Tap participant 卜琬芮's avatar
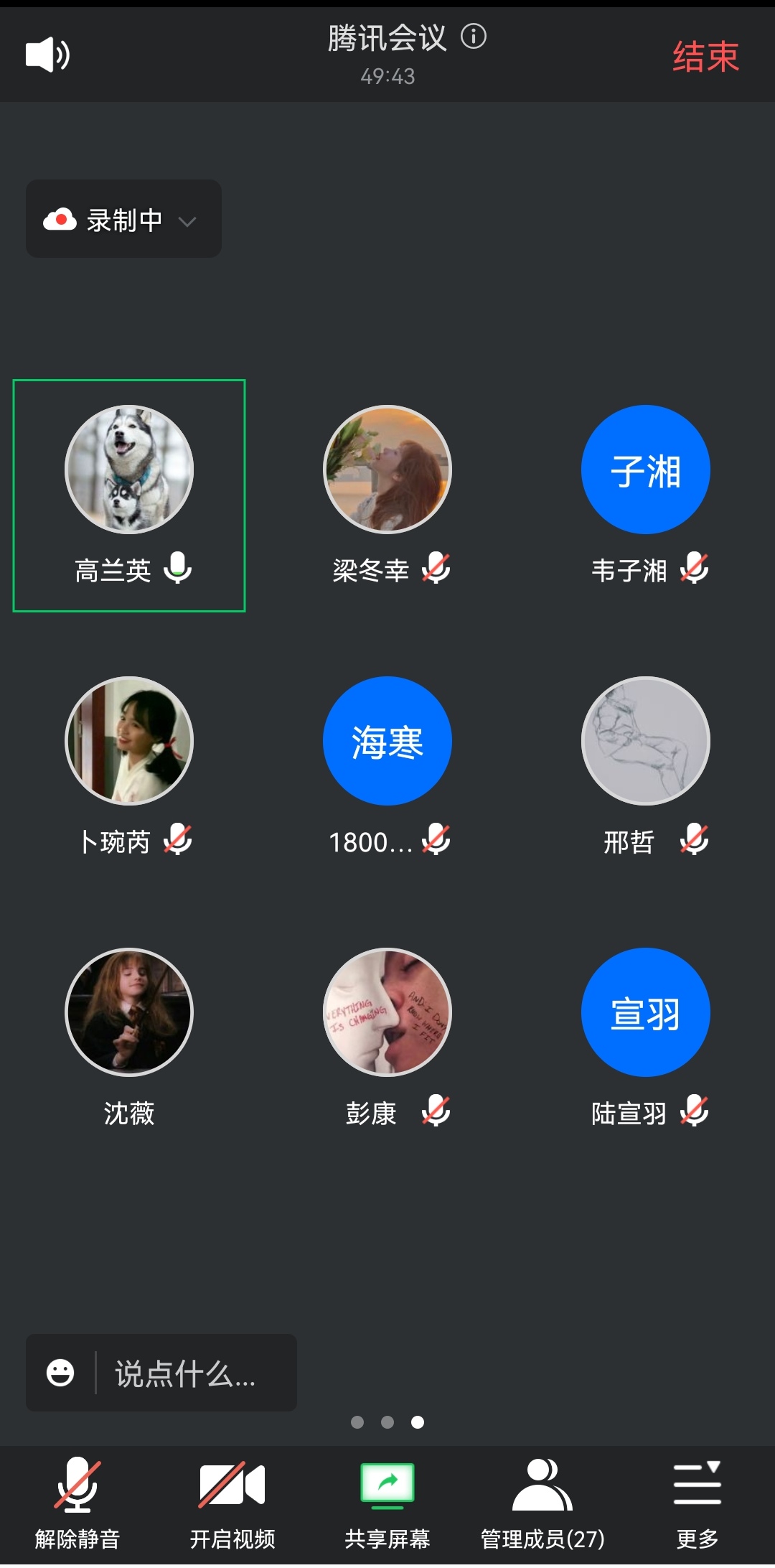 tap(129, 741)
